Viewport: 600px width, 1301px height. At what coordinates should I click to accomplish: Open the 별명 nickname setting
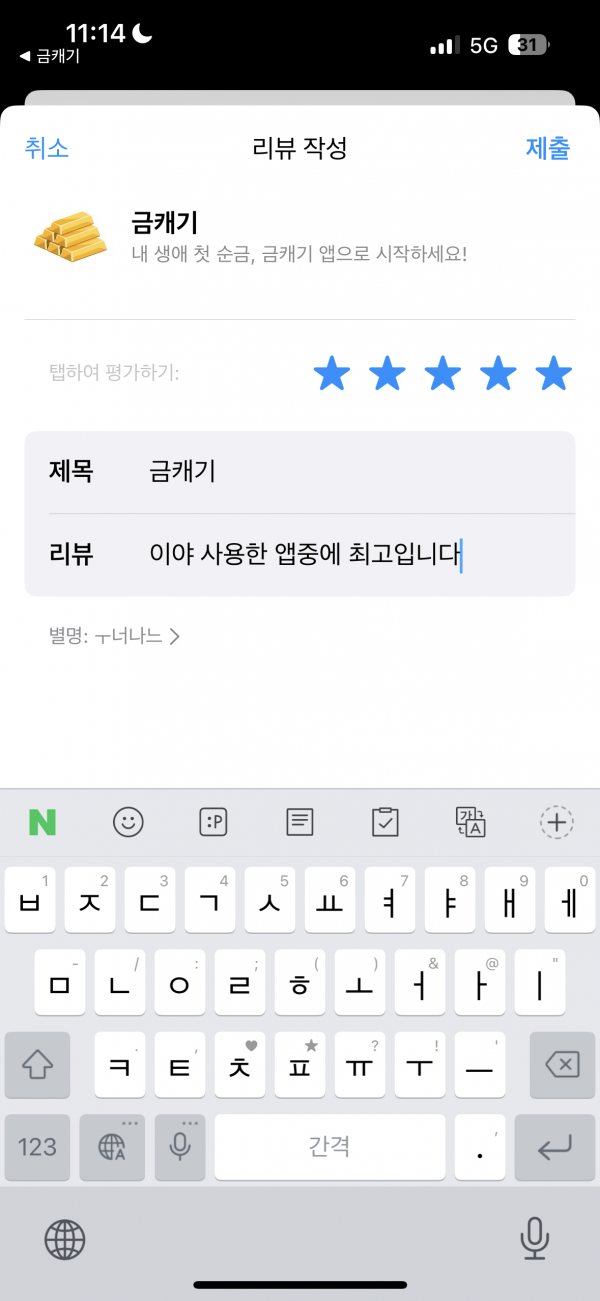[113, 635]
